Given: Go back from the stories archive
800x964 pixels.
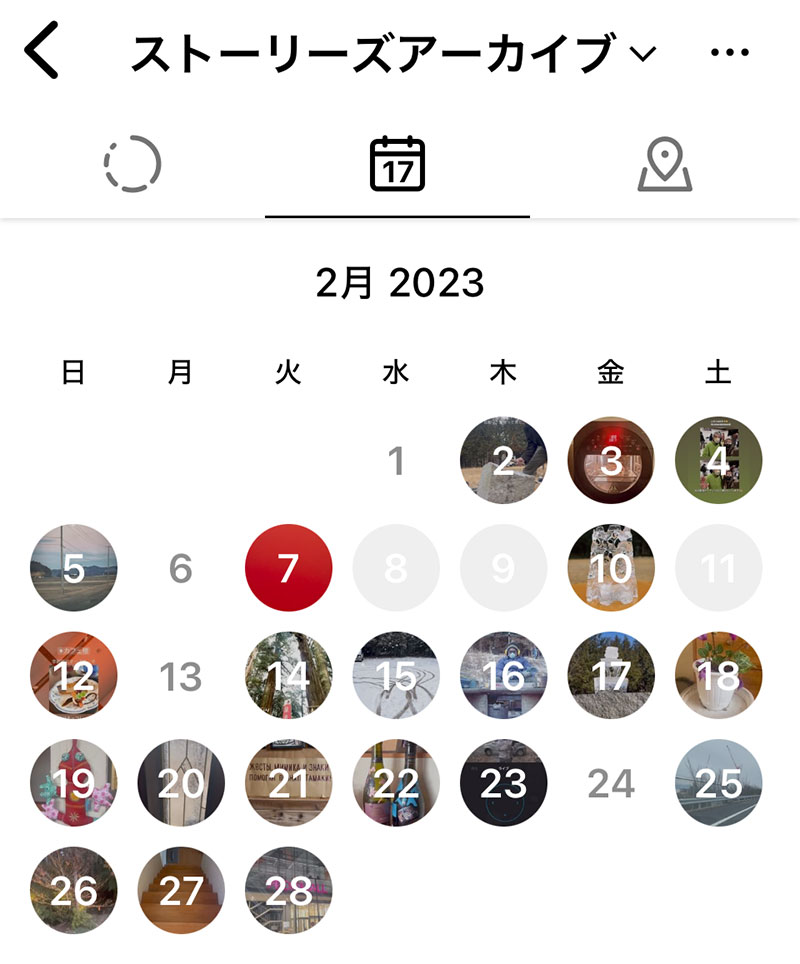Looking at the screenshot, I should pyautogui.click(x=44, y=52).
